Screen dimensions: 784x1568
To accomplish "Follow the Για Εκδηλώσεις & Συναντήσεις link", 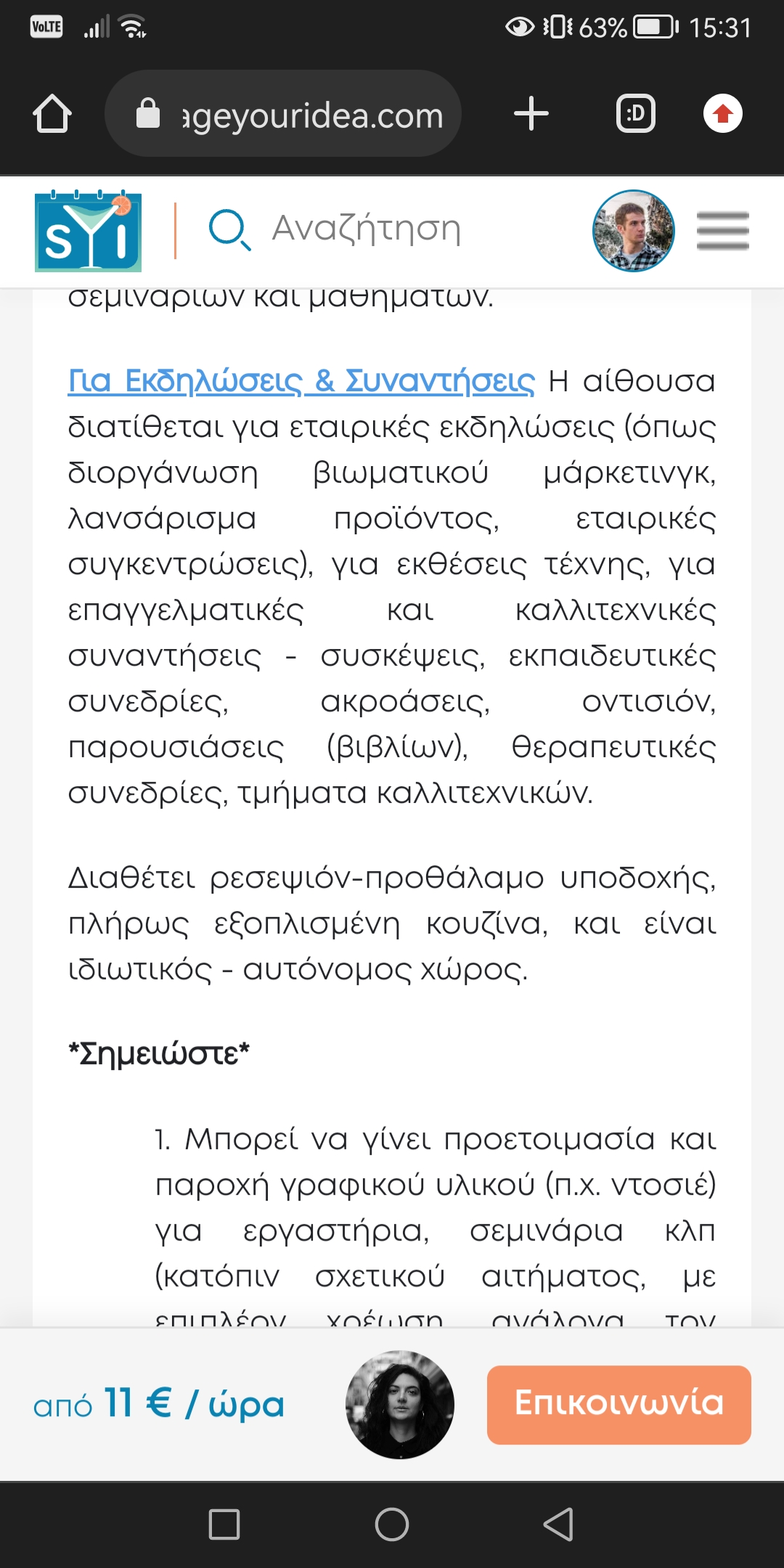I will [x=301, y=380].
